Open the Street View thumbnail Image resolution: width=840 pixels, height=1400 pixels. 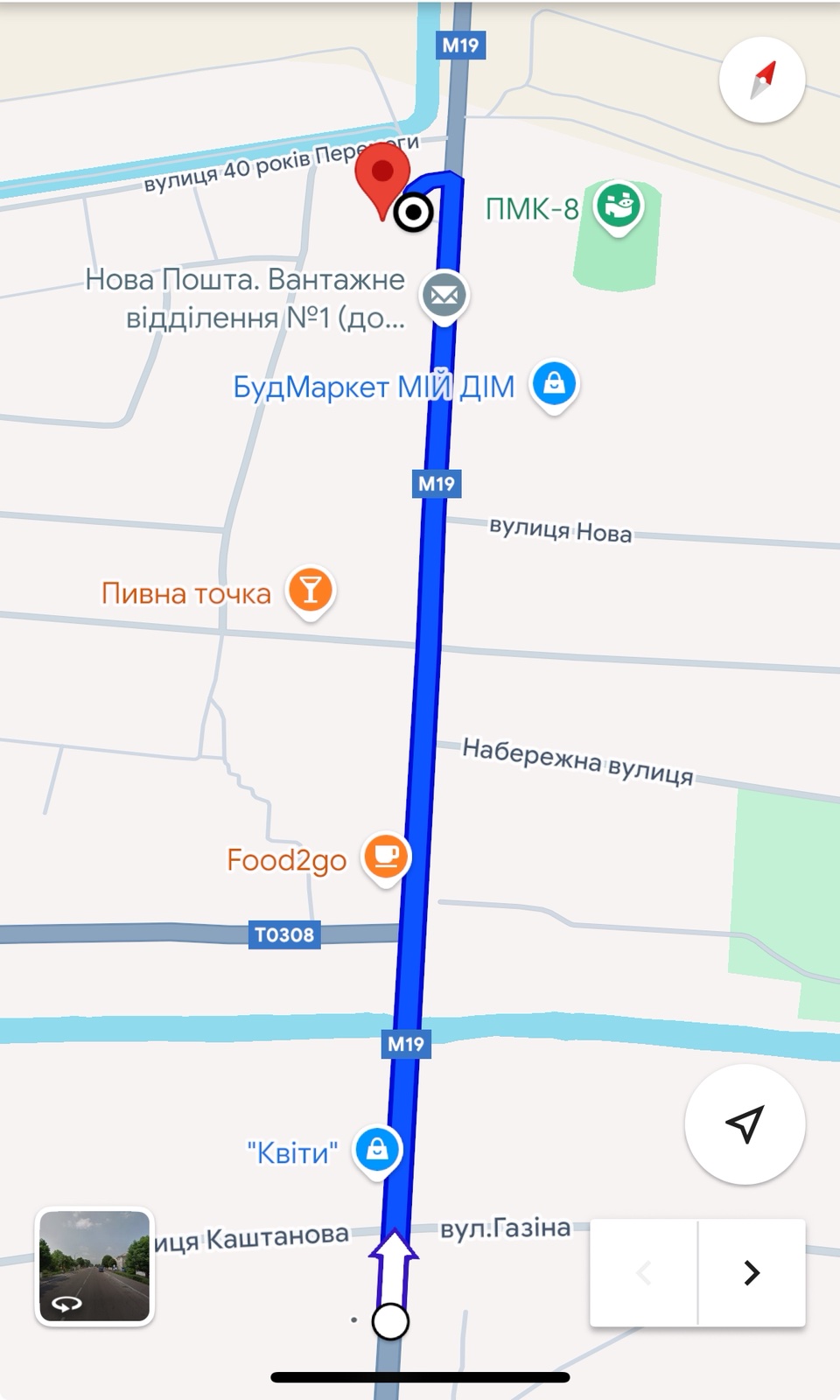[94, 1267]
